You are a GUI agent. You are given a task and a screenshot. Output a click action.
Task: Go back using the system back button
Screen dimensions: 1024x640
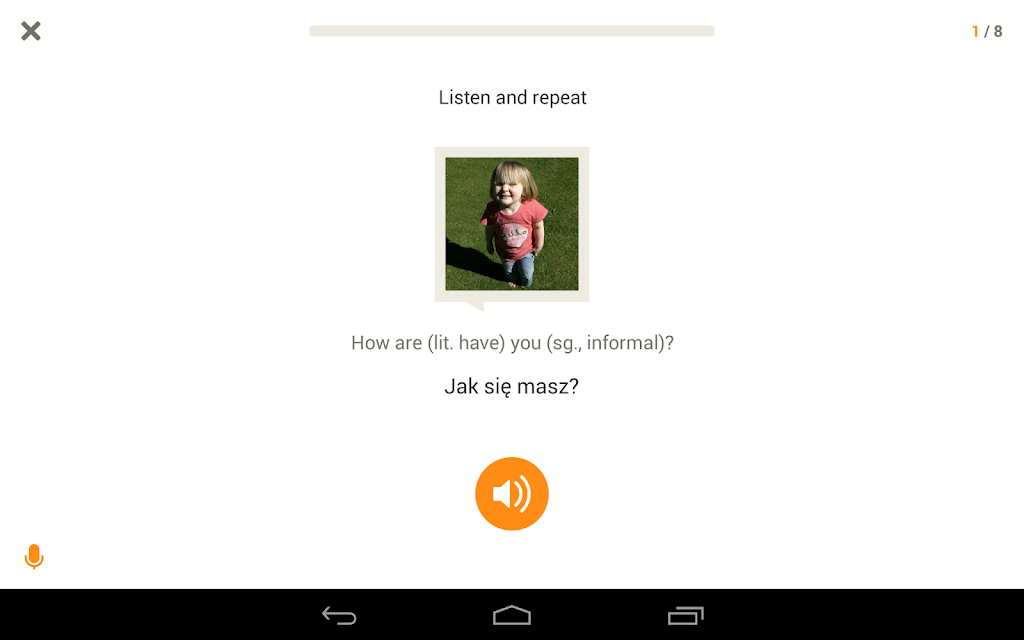(339, 615)
